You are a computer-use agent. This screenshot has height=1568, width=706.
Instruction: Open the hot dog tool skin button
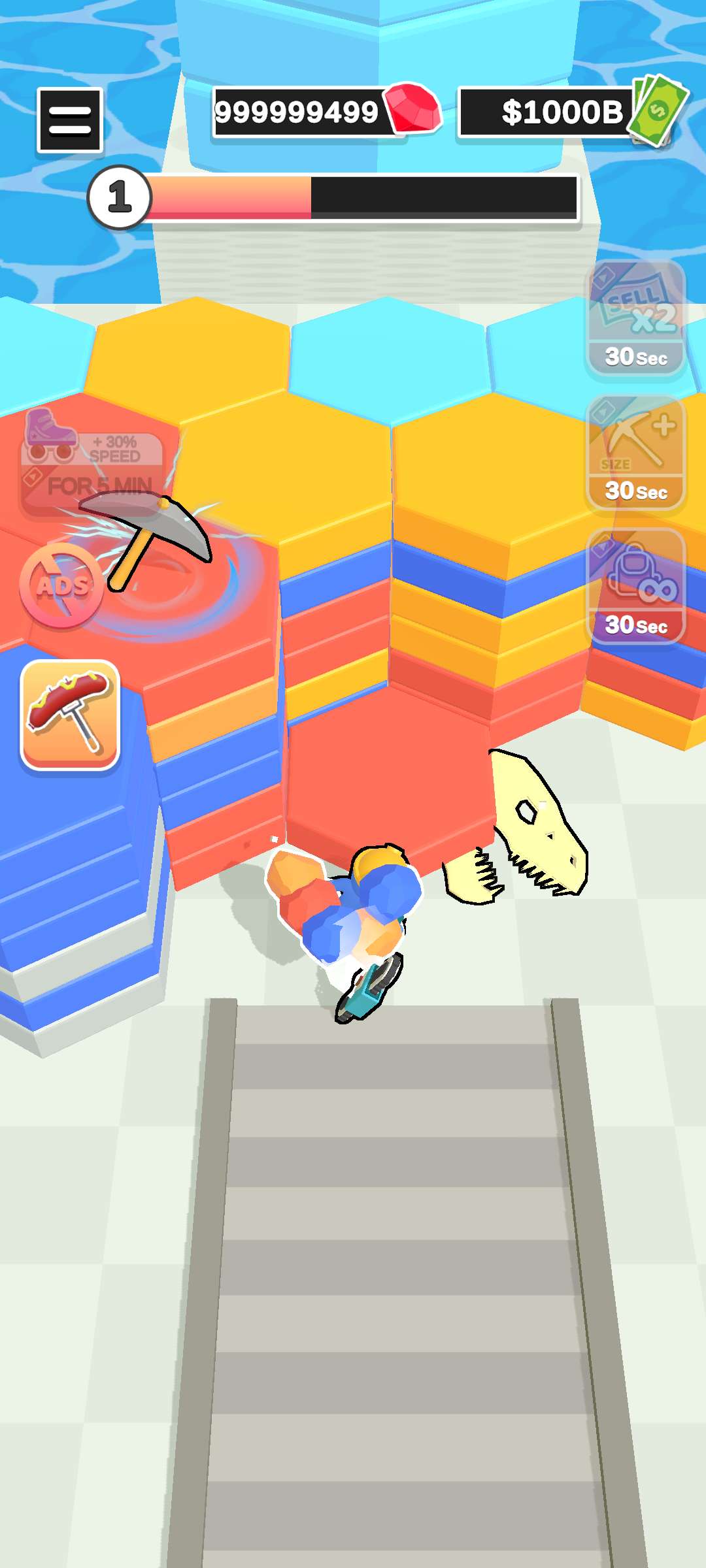(x=70, y=715)
